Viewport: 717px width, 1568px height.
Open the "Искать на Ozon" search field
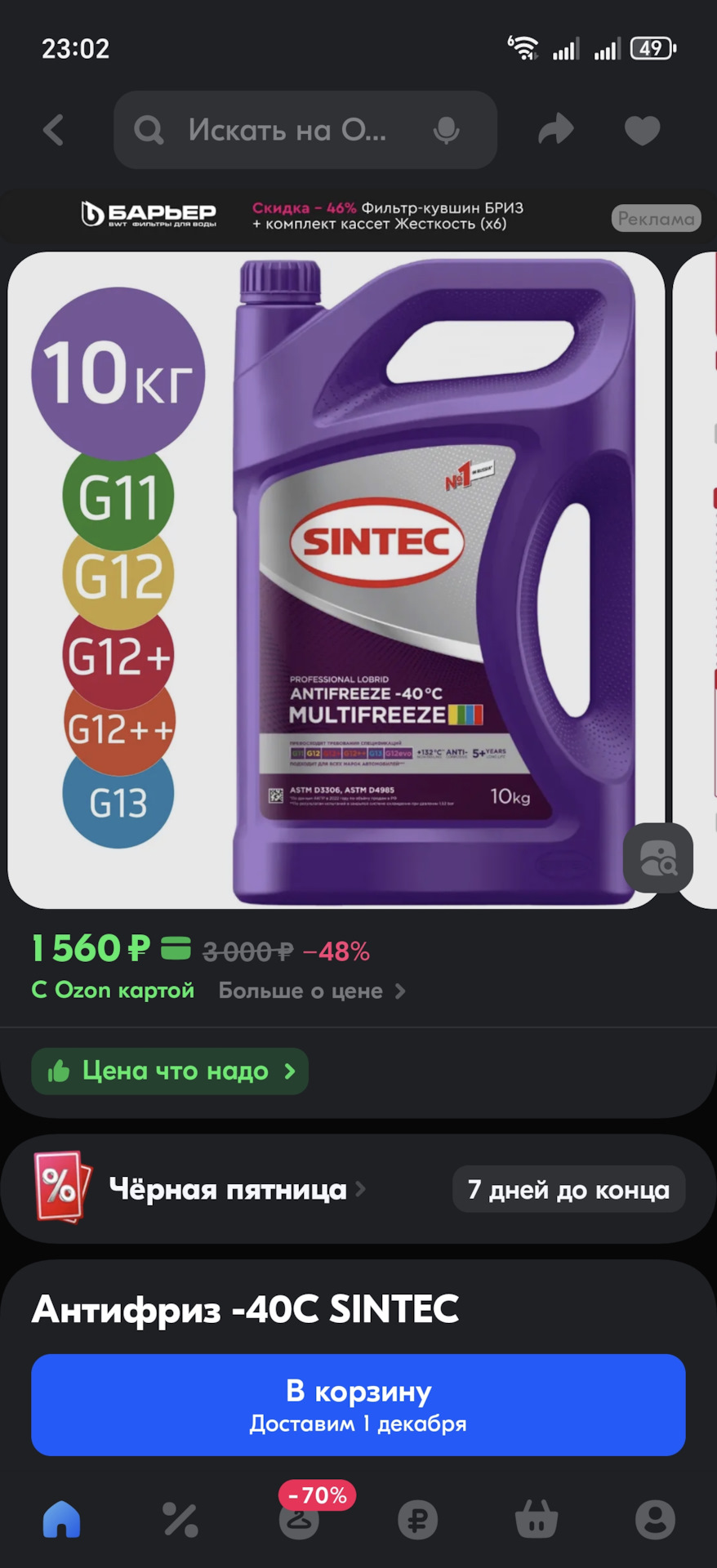(286, 131)
